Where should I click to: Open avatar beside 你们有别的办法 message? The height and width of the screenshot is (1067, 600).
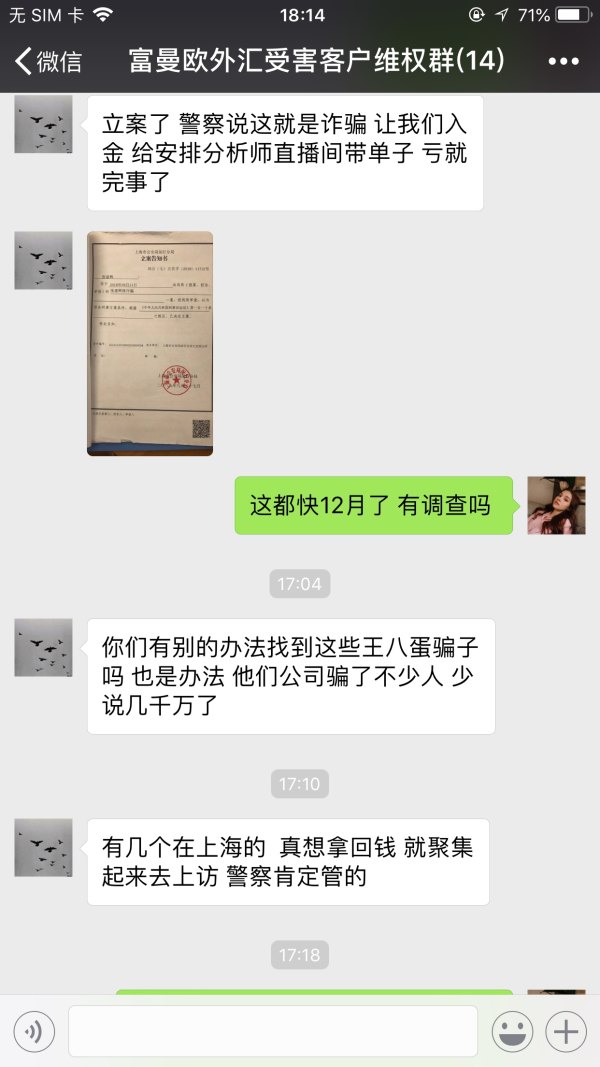(43, 647)
